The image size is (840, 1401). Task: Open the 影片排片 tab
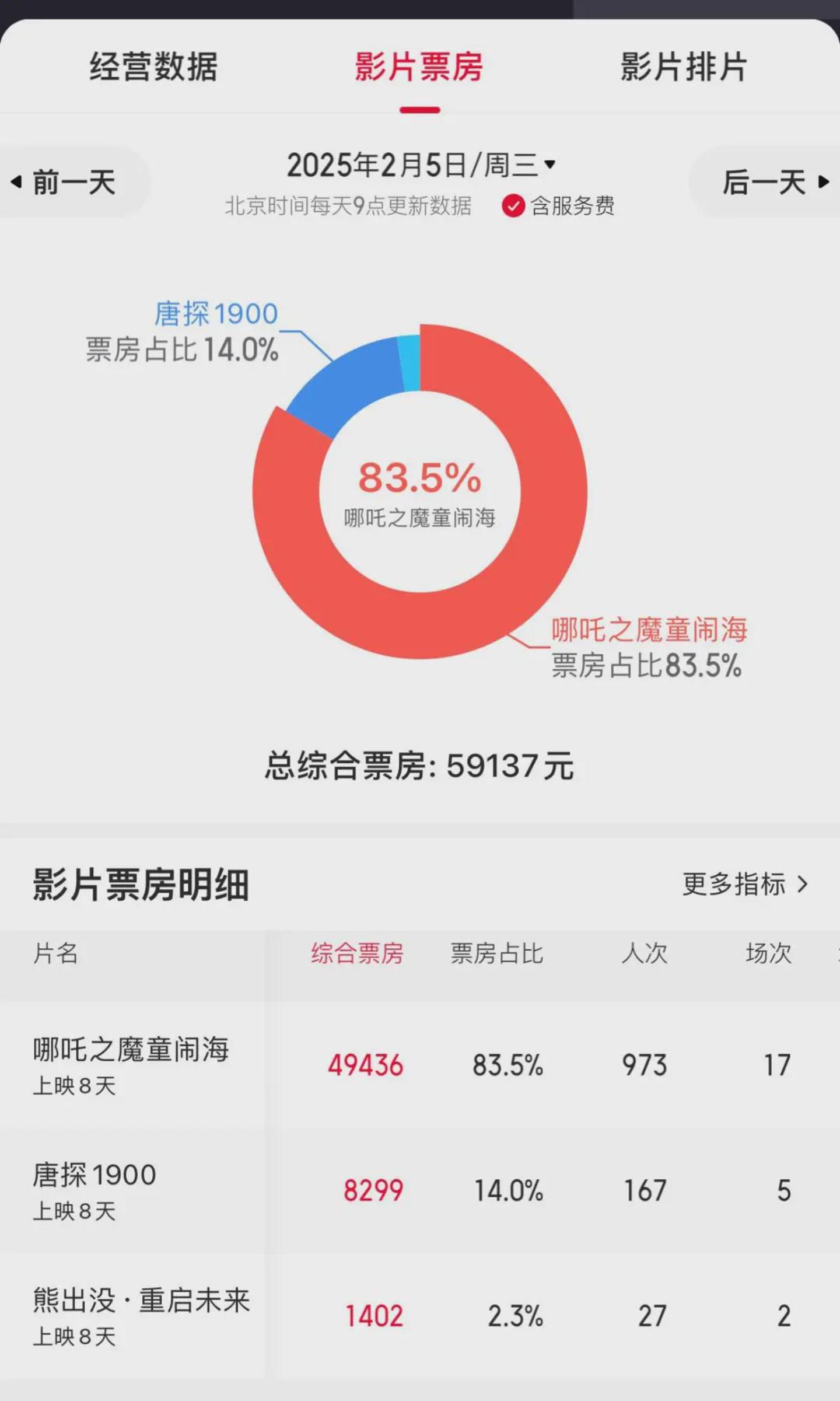(684, 67)
